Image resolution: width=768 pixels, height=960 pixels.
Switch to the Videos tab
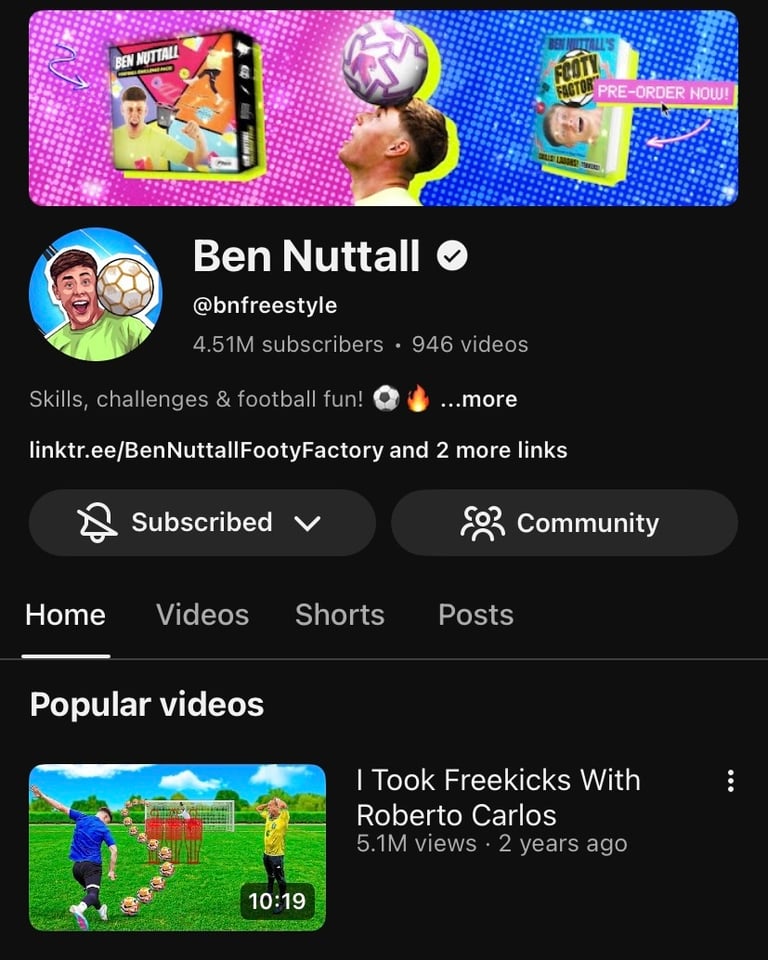tap(202, 615)
